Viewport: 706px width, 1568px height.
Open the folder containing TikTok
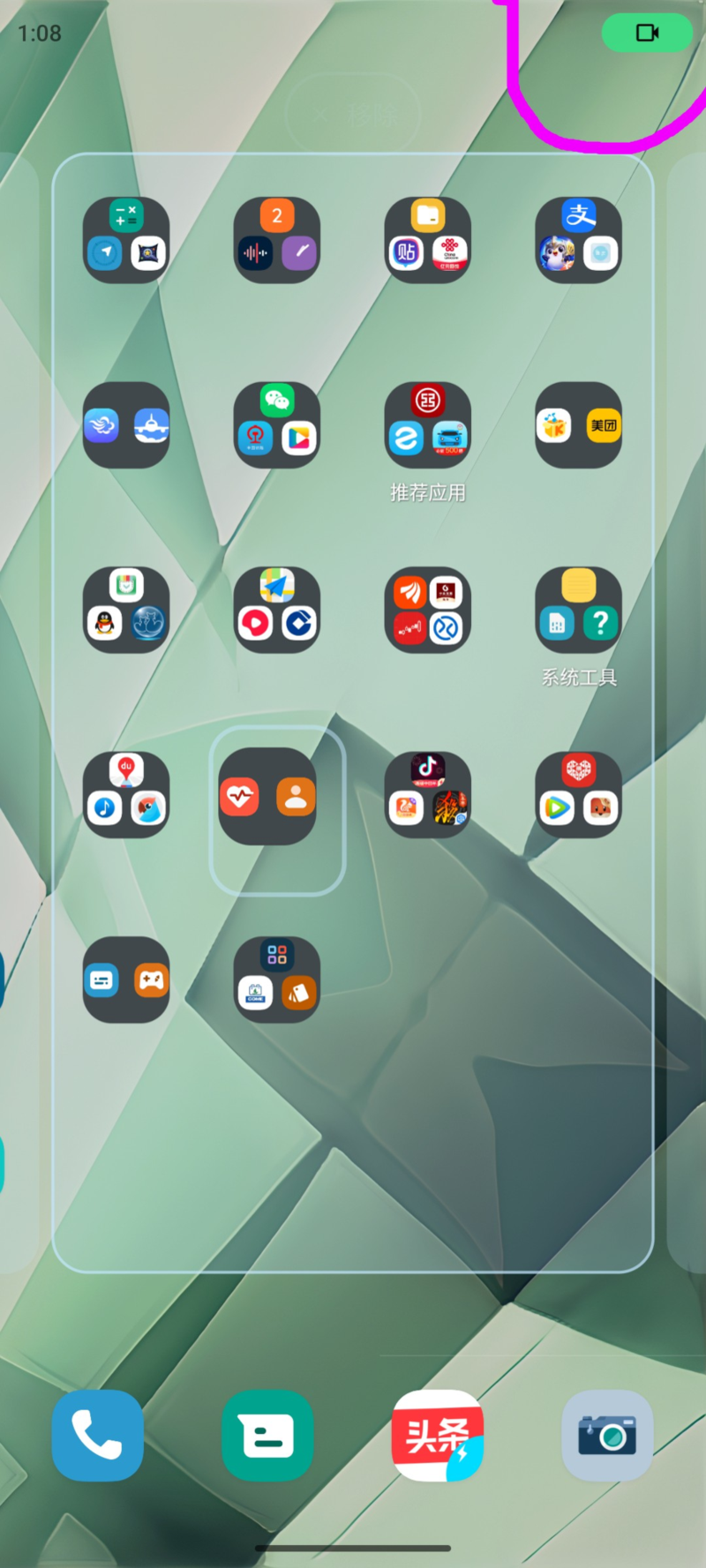(427, 794)
